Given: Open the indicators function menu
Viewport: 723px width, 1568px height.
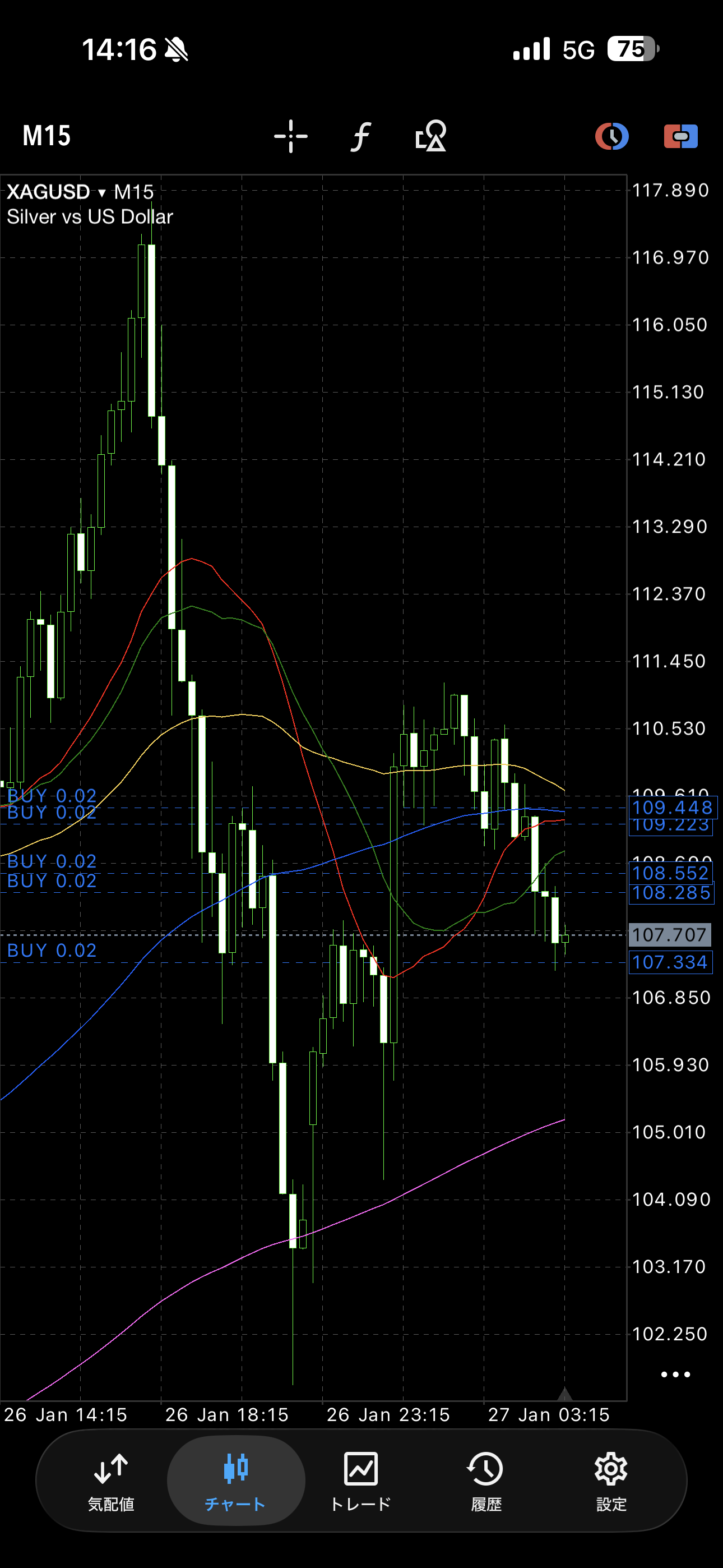Looking at the screenshot, I should (x=361, y=136).
